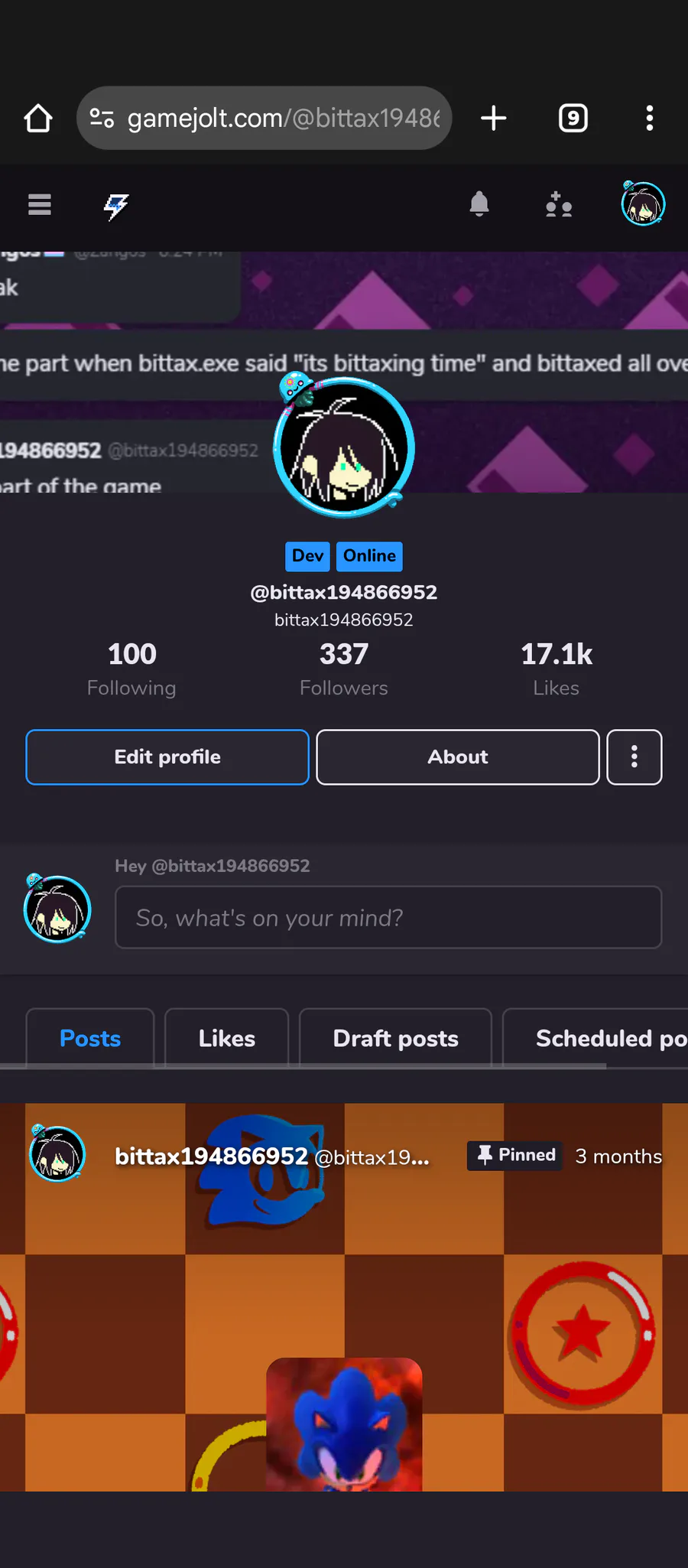Open the tab switcher showing 9
Viewport: 688px width, 1568px height.
click(573, 118)
